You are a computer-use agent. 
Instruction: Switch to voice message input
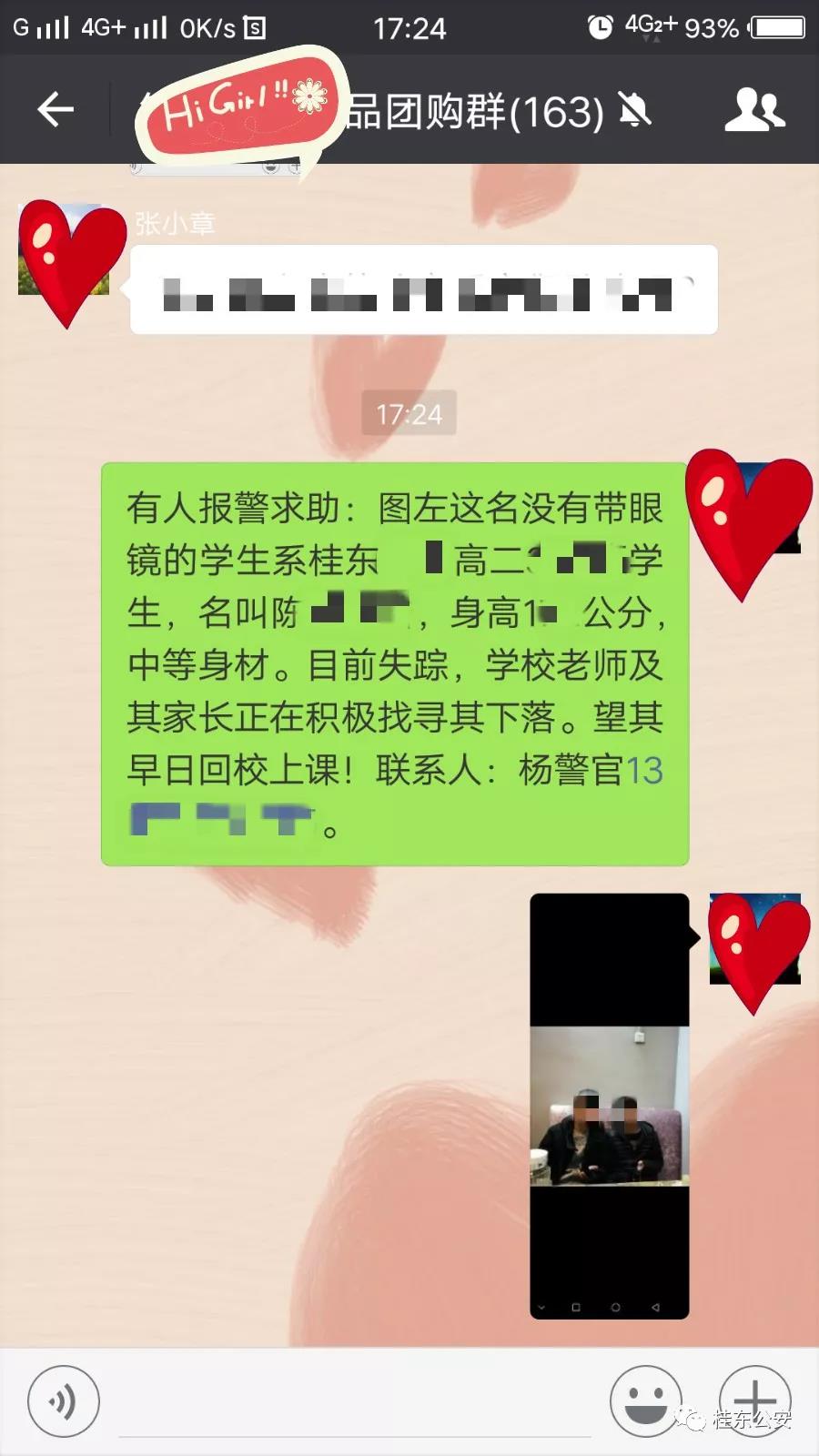pos(63,1400)
